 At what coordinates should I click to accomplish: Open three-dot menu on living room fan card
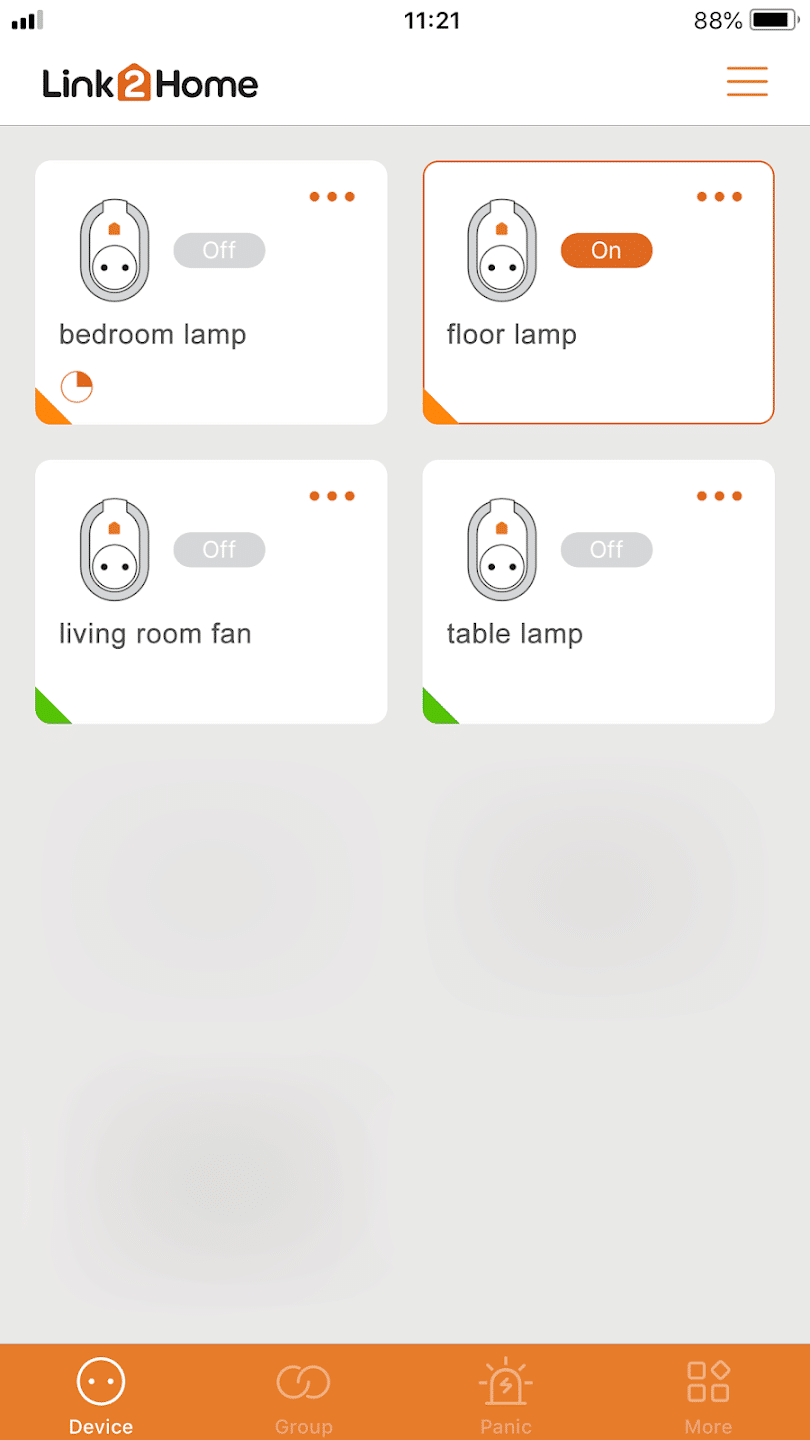(x=332, y=495)
